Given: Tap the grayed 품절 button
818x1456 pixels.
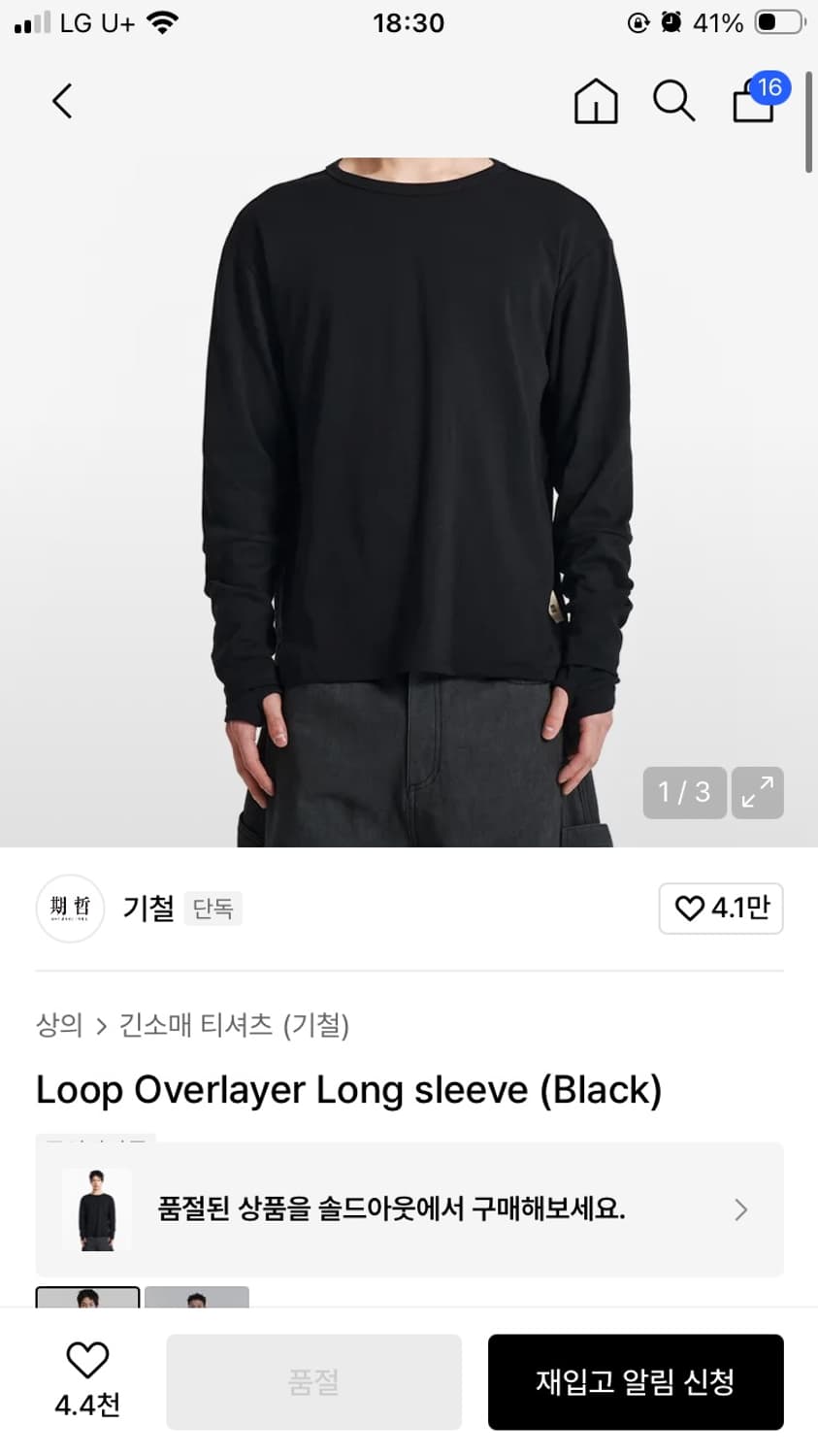Looking at the screenshot, I should 312,1381.
